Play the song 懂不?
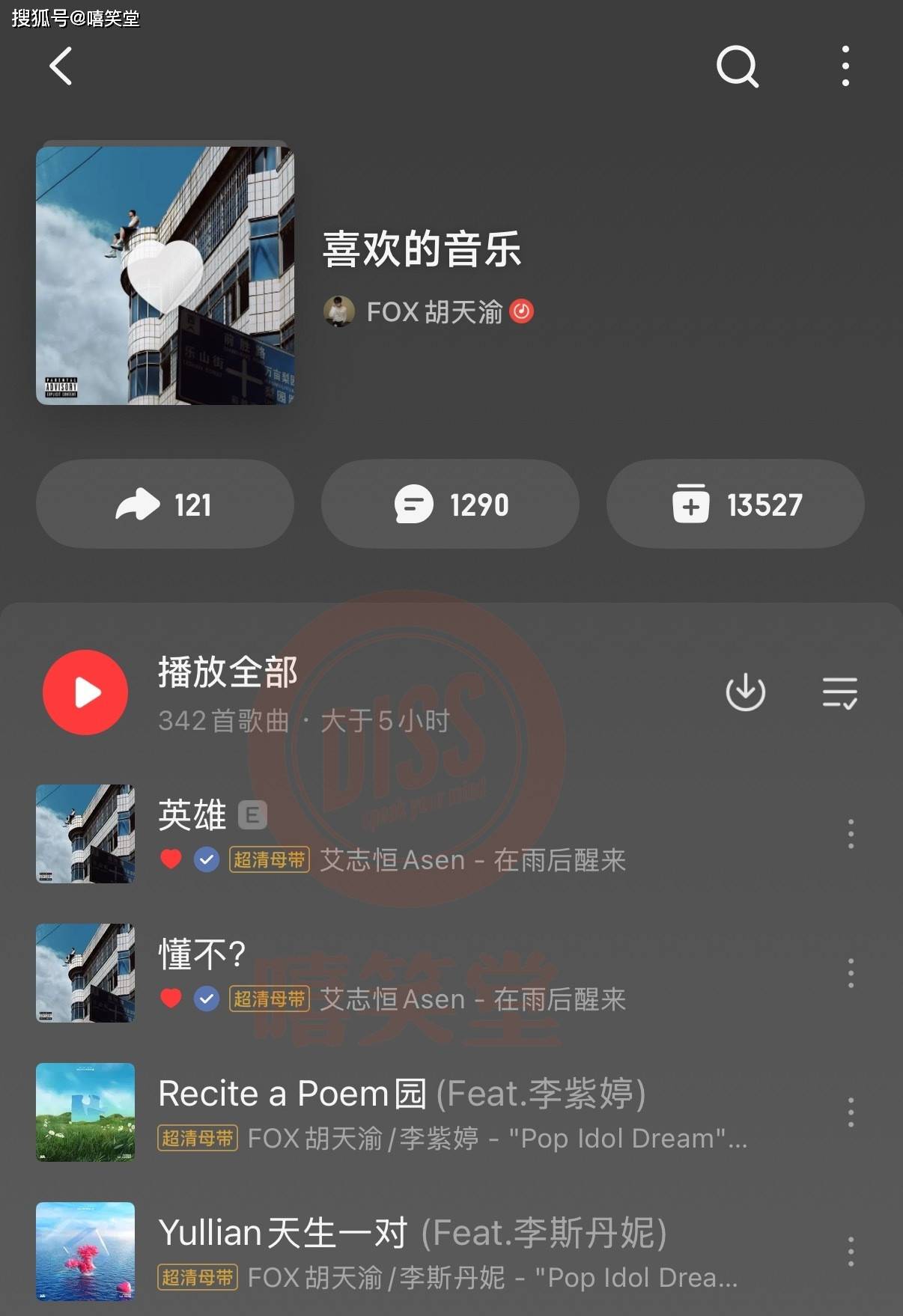This screenshot has width=903, height=1316. [x=389, y=973]
